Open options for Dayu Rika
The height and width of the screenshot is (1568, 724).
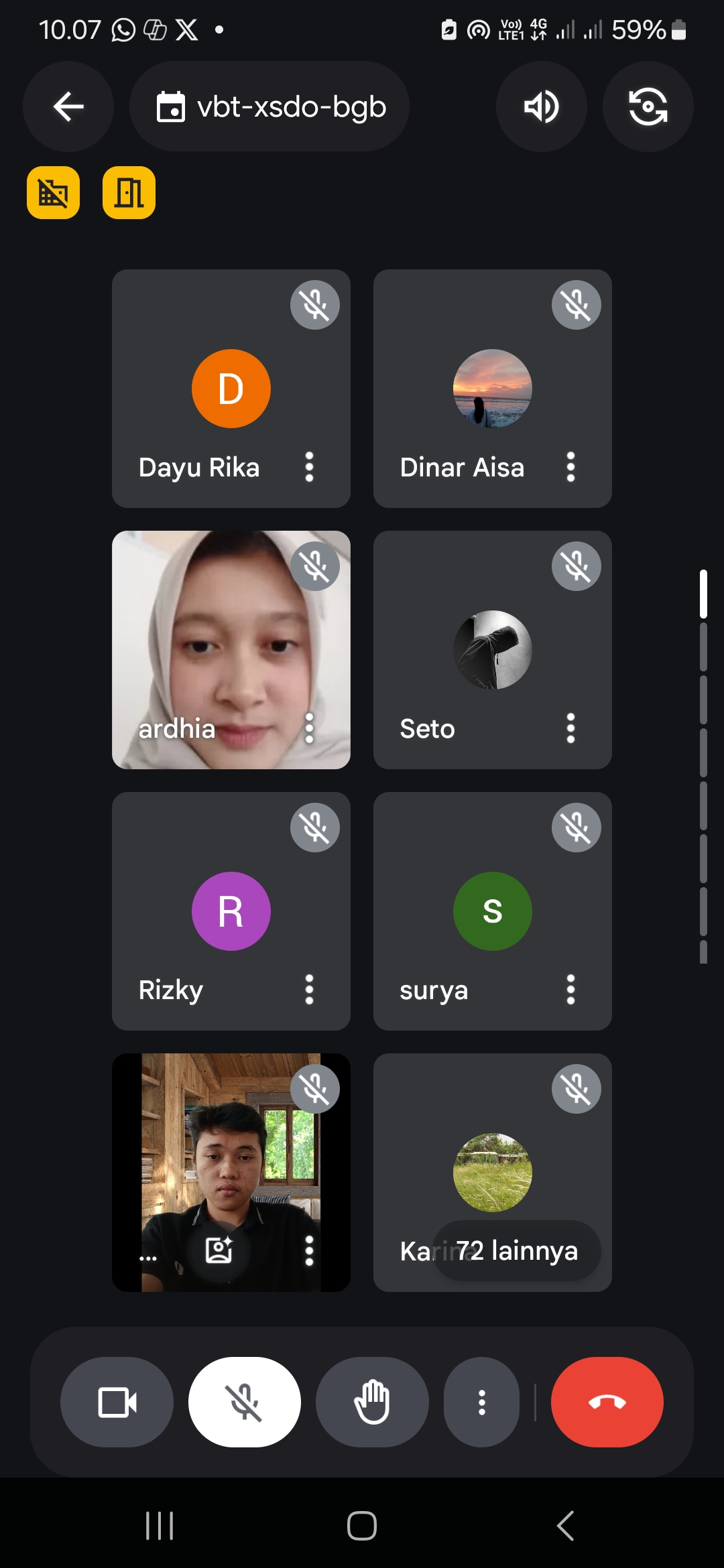(x=309, y=466)
